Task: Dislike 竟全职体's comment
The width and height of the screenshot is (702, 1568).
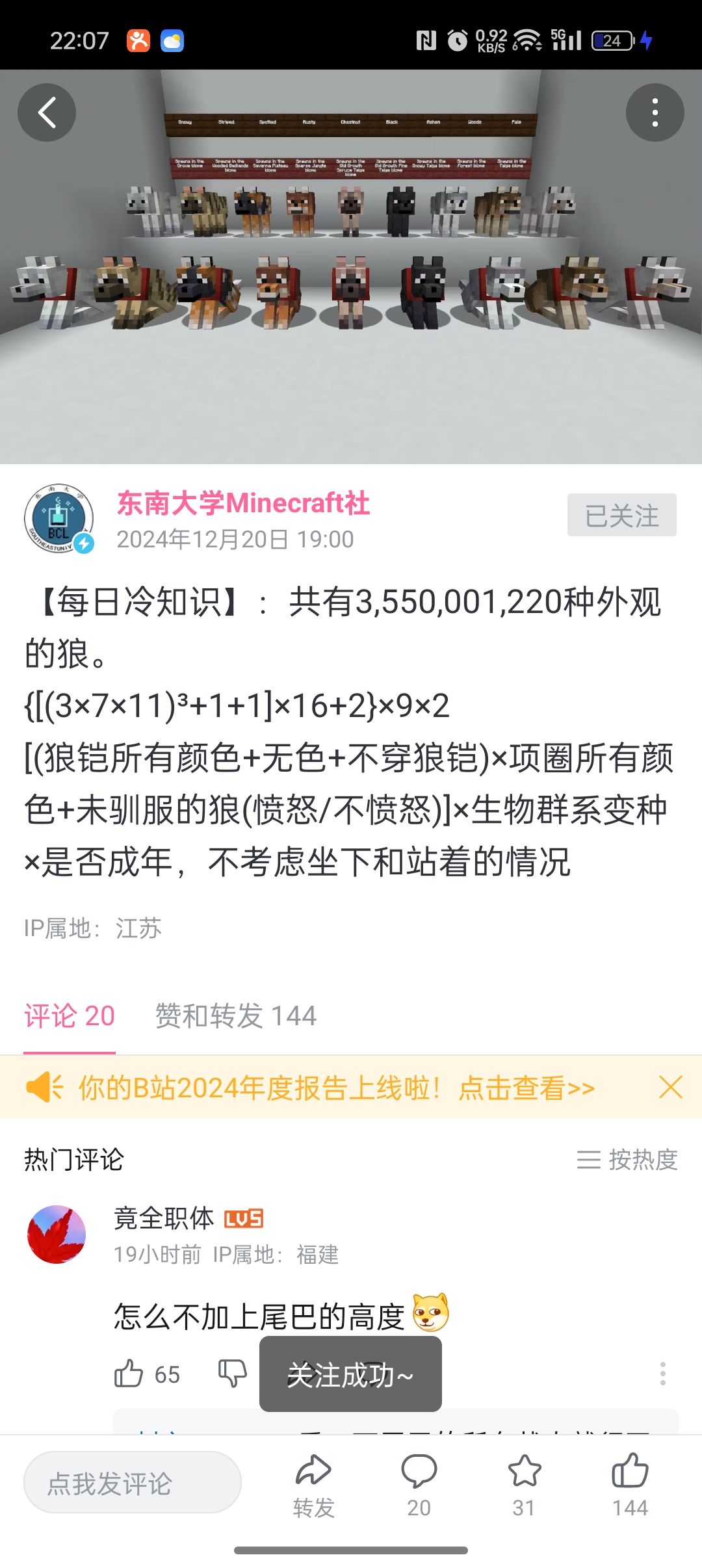Action: [232, 1374]
